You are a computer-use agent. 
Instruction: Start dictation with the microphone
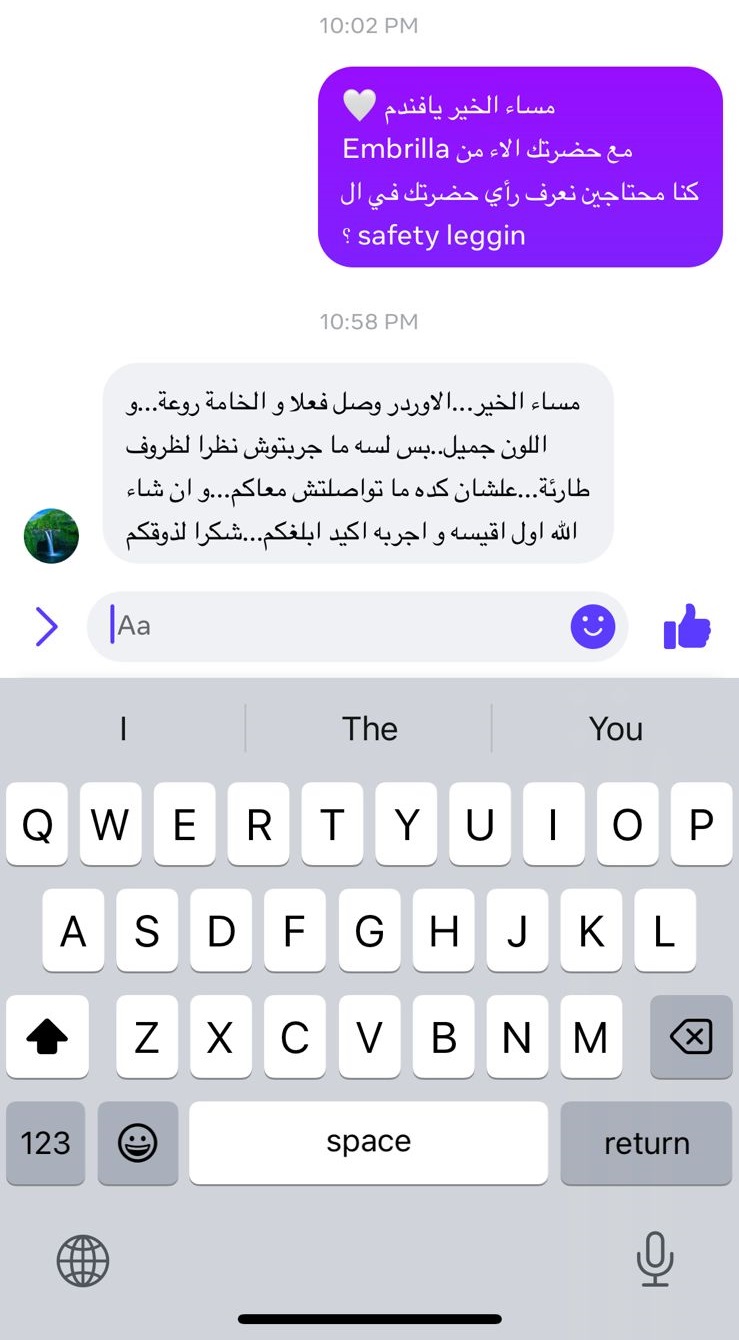click(655, 1259)
